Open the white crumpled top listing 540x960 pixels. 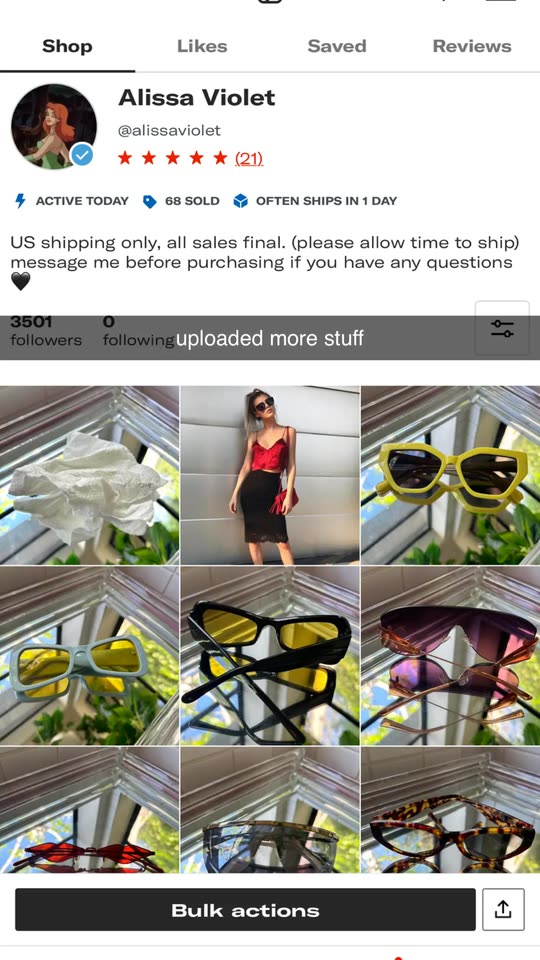pyautogui.click(x=89, y=475)
